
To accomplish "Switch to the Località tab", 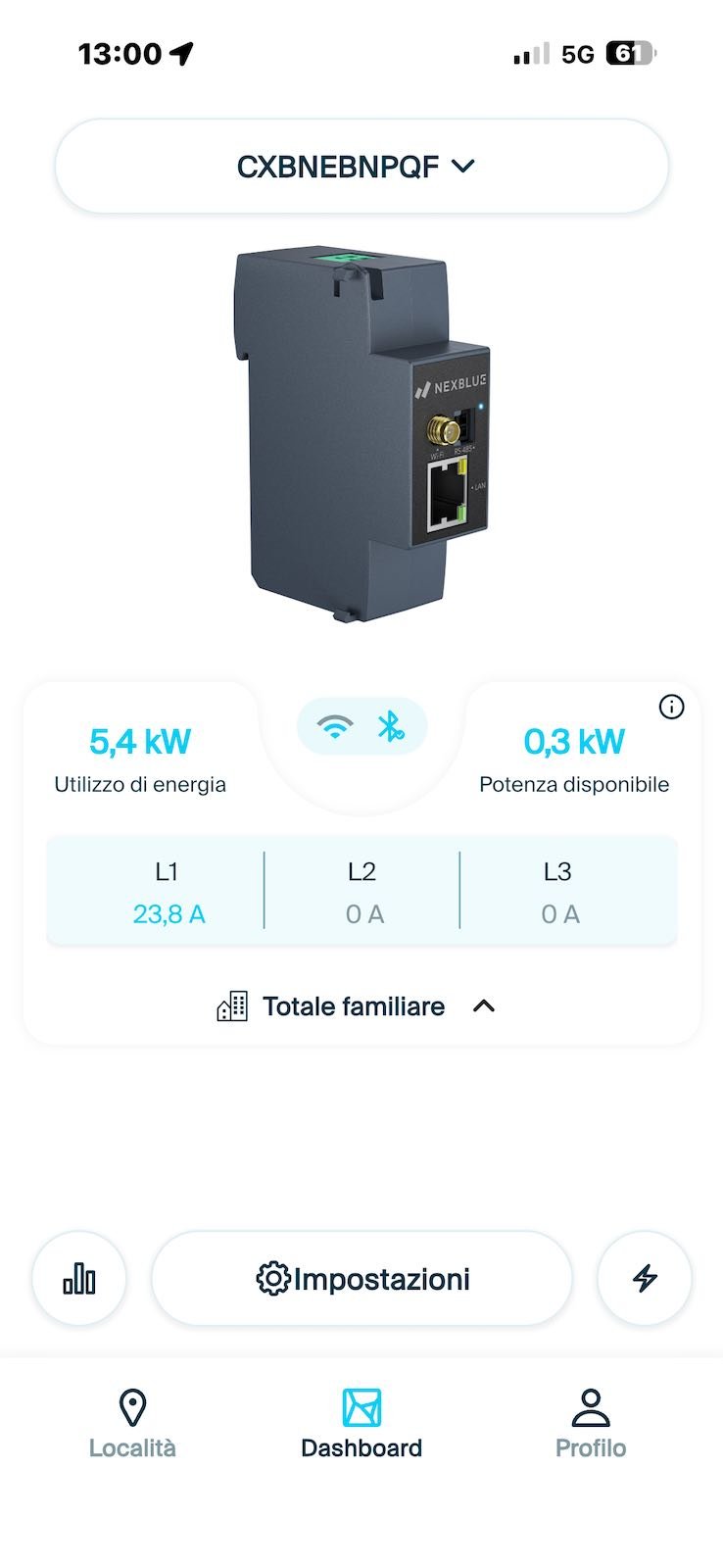I will coord(132,1423).
